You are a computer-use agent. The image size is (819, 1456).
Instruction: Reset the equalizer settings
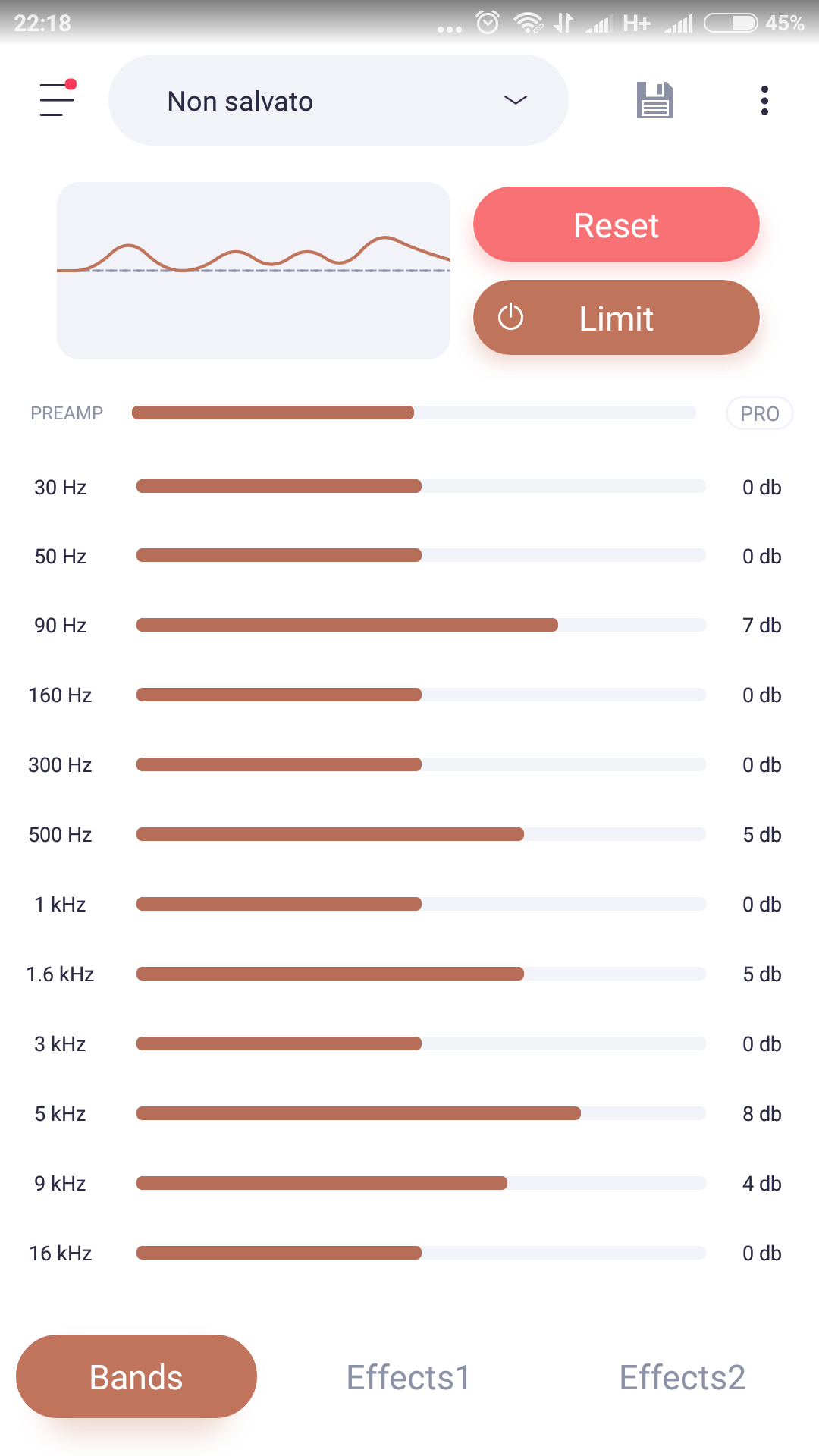(617, 224)
